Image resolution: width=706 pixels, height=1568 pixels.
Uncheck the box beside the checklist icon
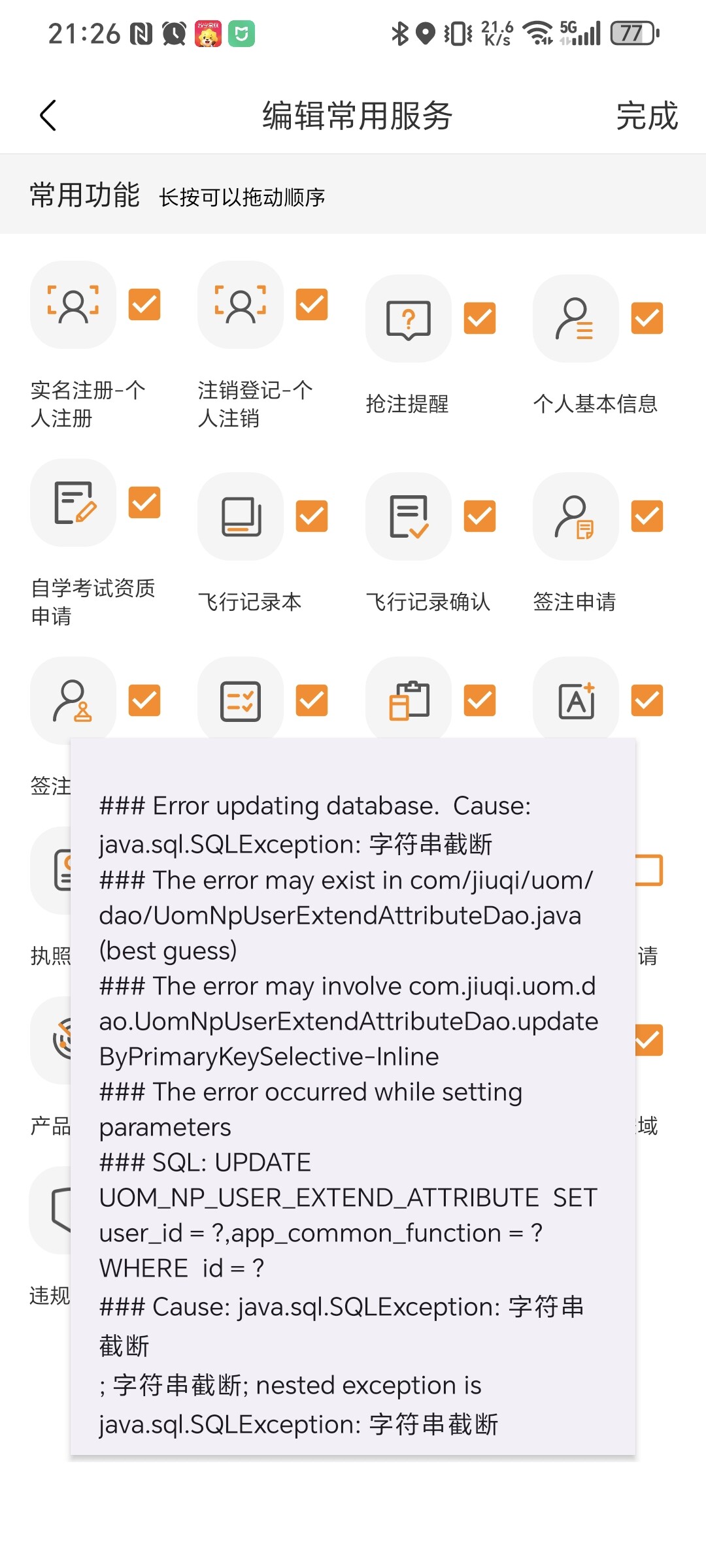(x=312, y=700)
